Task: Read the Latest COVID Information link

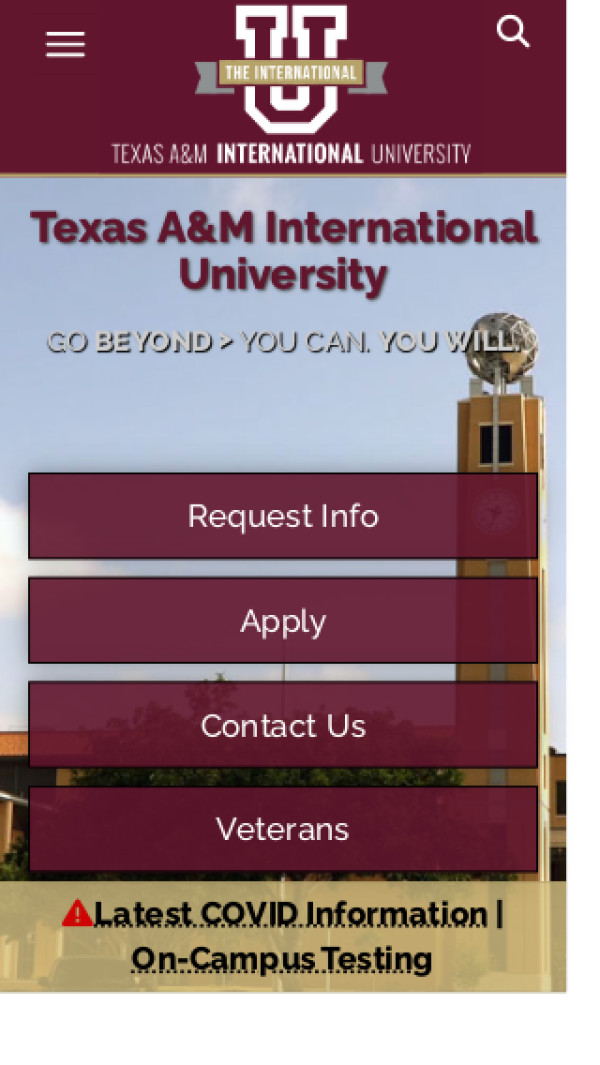Action: click(x=290, y=913)
